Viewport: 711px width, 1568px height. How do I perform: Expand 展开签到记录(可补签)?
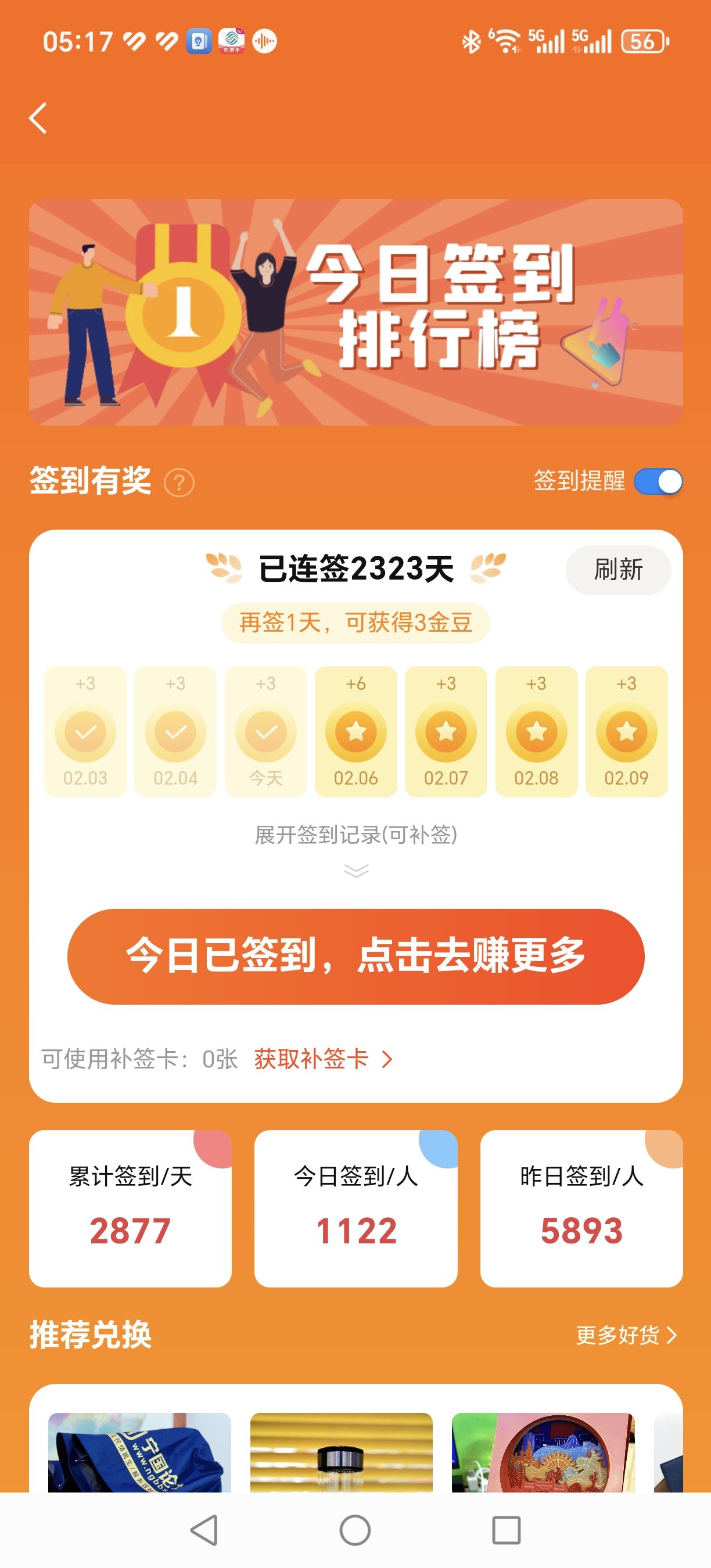click(355, 846)
